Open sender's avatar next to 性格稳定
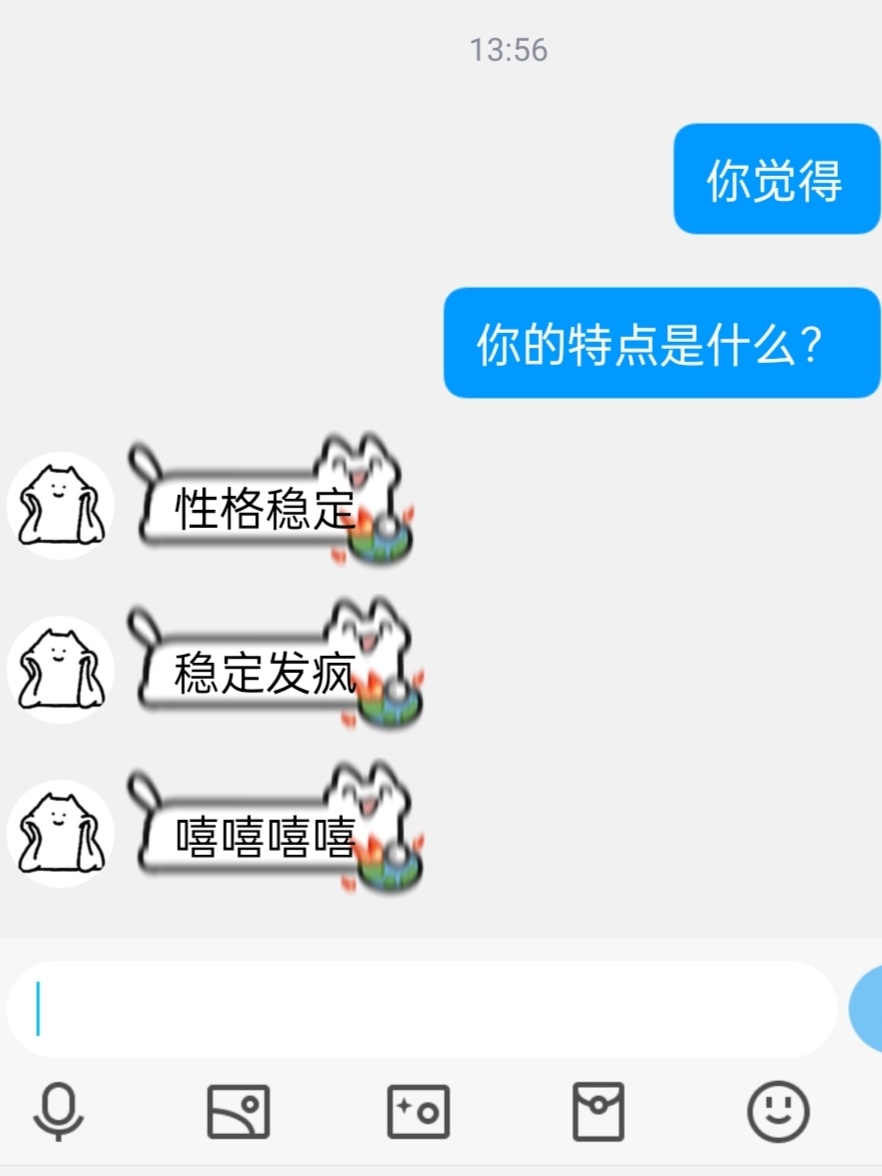Image resolution: width=882 pixels, height=1176 pixels. coord(60,505)
